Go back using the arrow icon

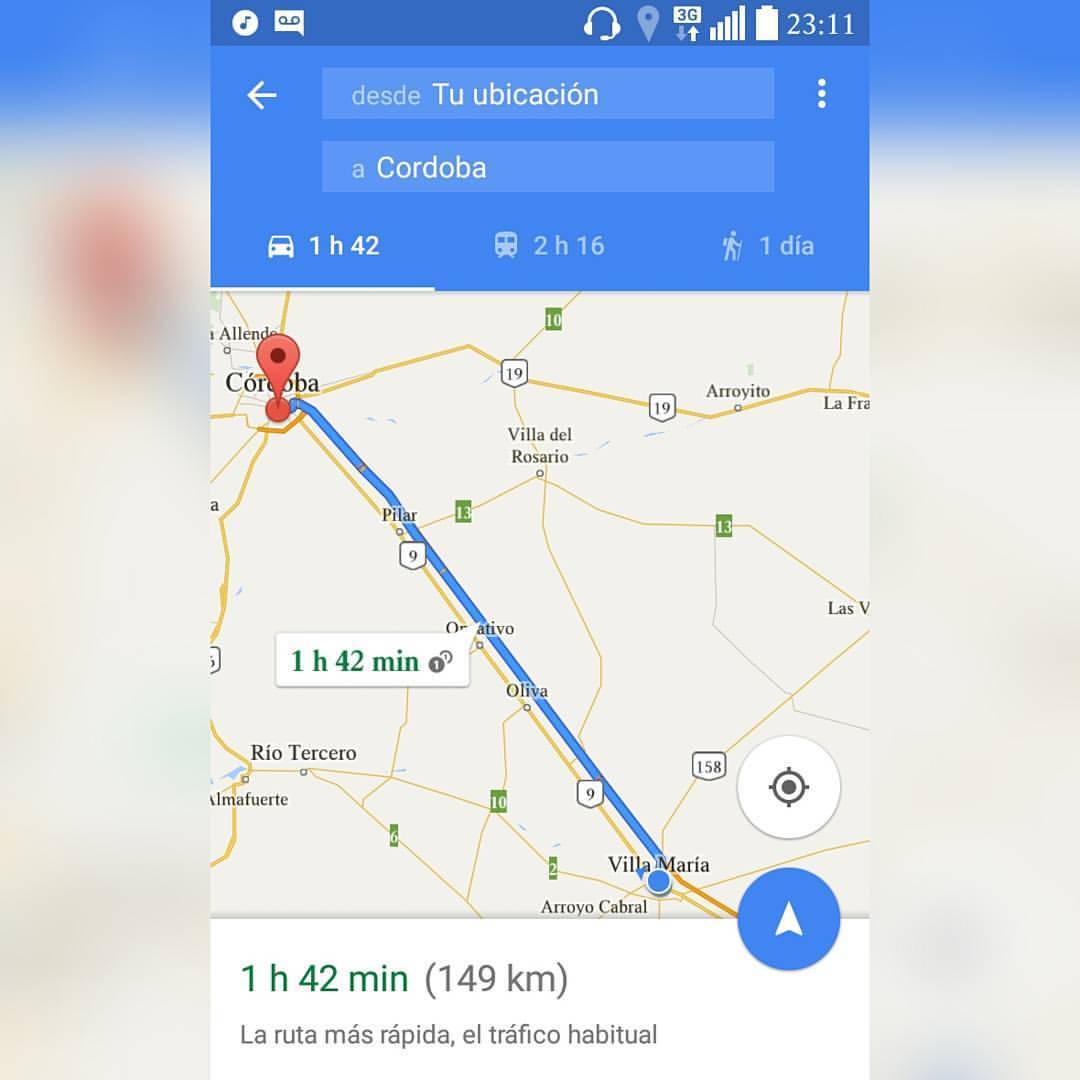click(262, 95)
